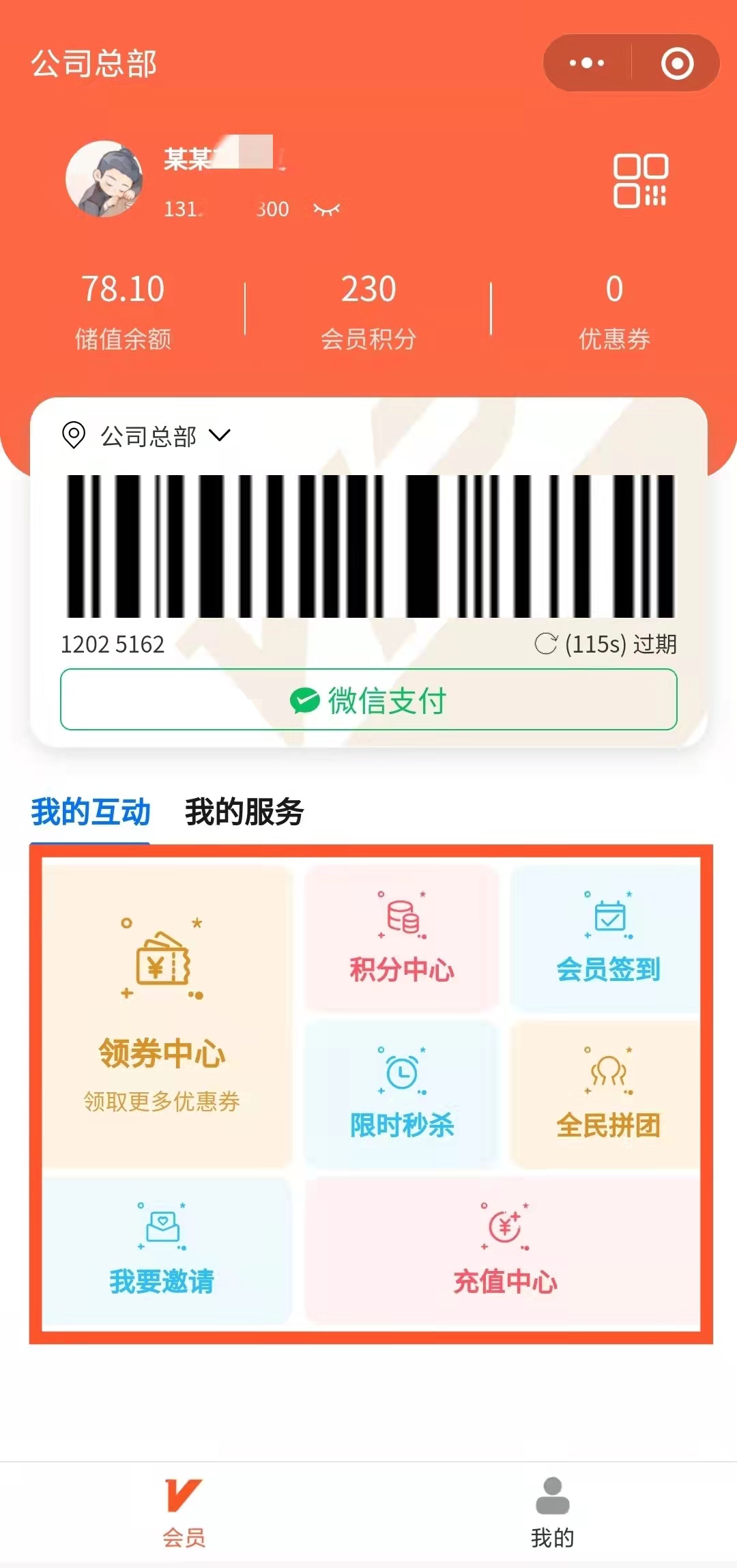Viewport: 737px width, 1568px height.
Task: Open 充值中心 recharge center
Action: click(x=505, y=1251)
